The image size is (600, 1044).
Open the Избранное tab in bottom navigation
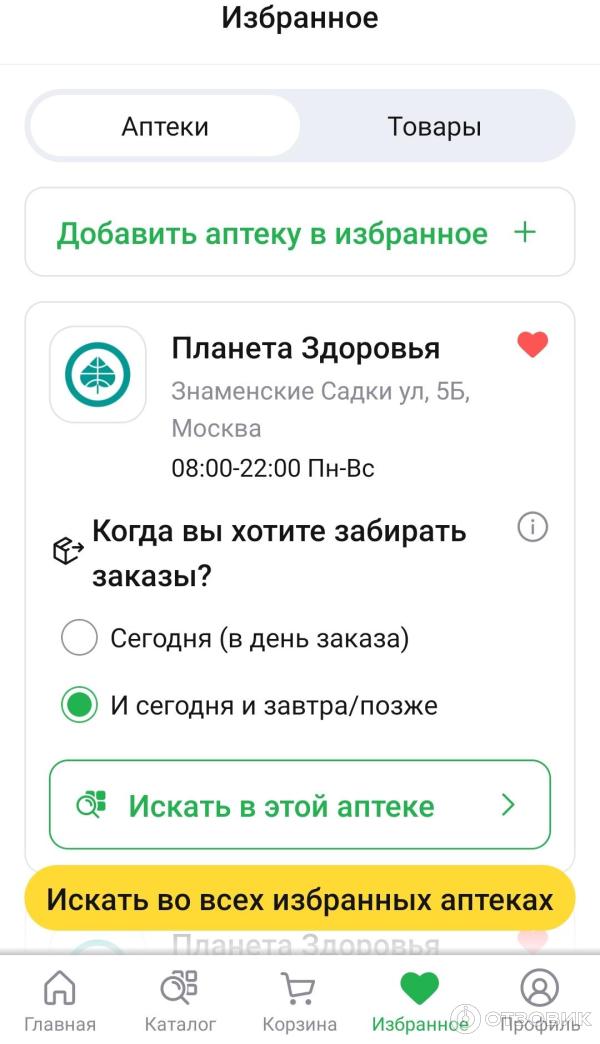point(420,1001)
